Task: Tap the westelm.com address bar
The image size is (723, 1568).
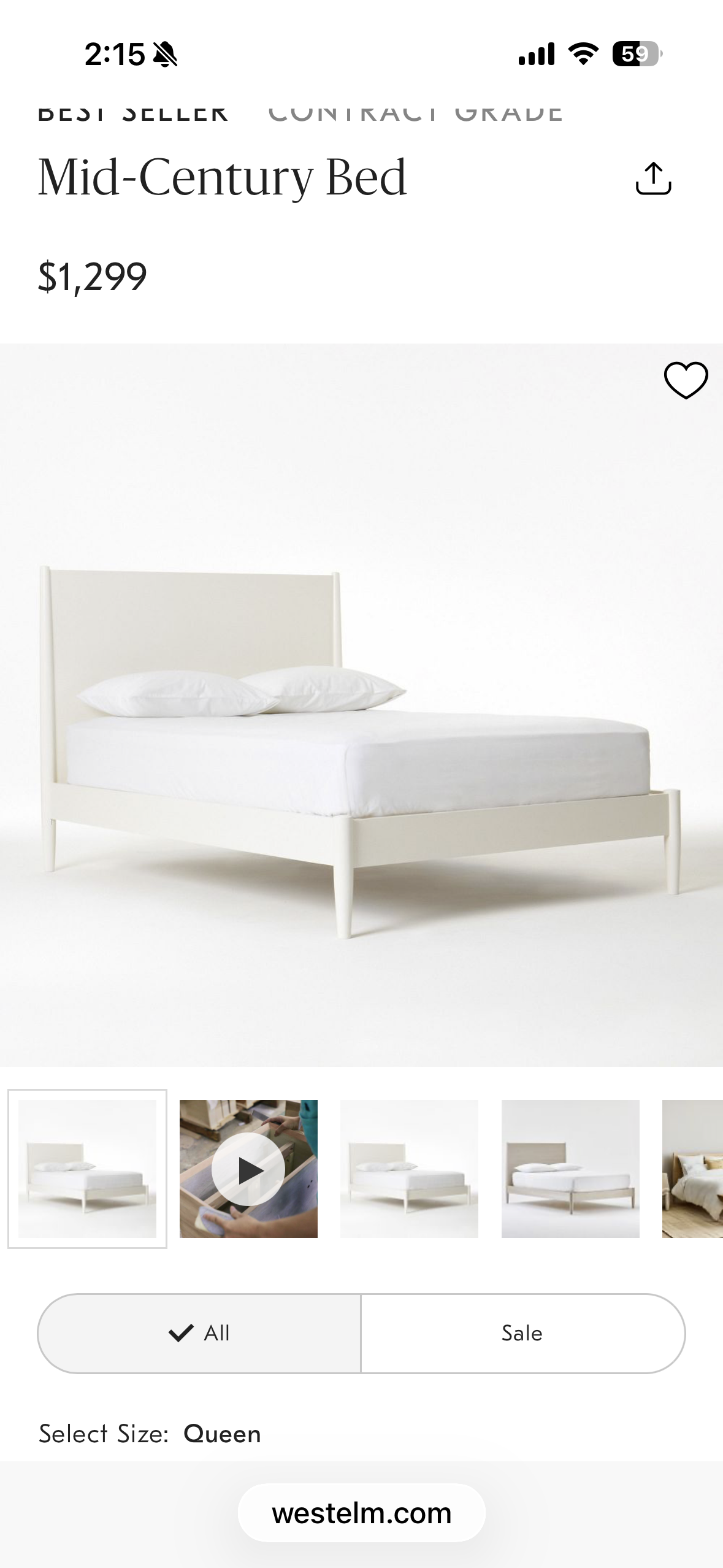Action: coord(361,1513)
